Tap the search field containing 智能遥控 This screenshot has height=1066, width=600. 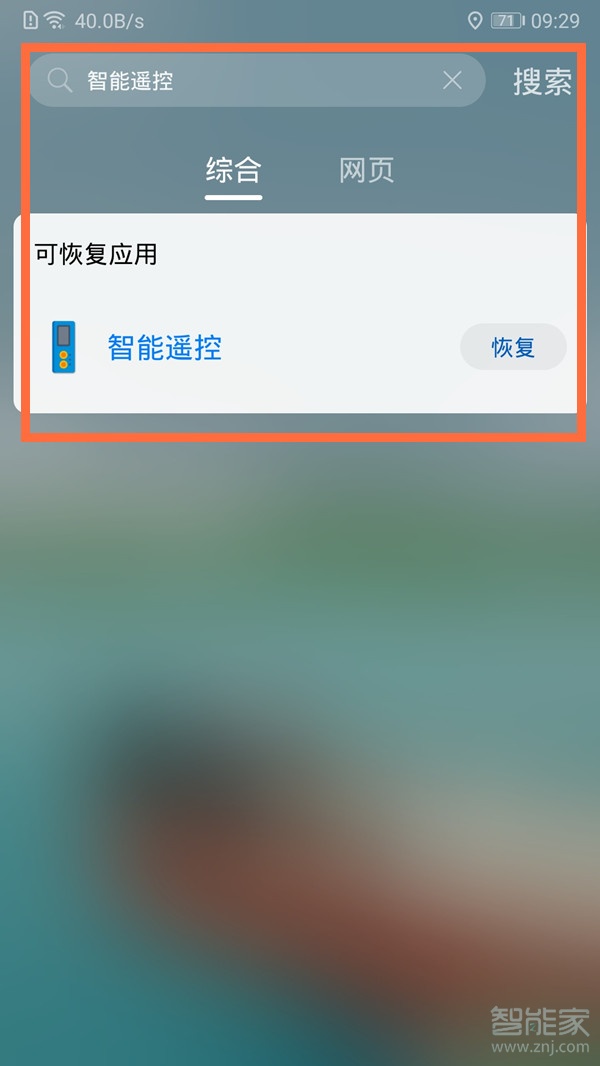(250, 81)
